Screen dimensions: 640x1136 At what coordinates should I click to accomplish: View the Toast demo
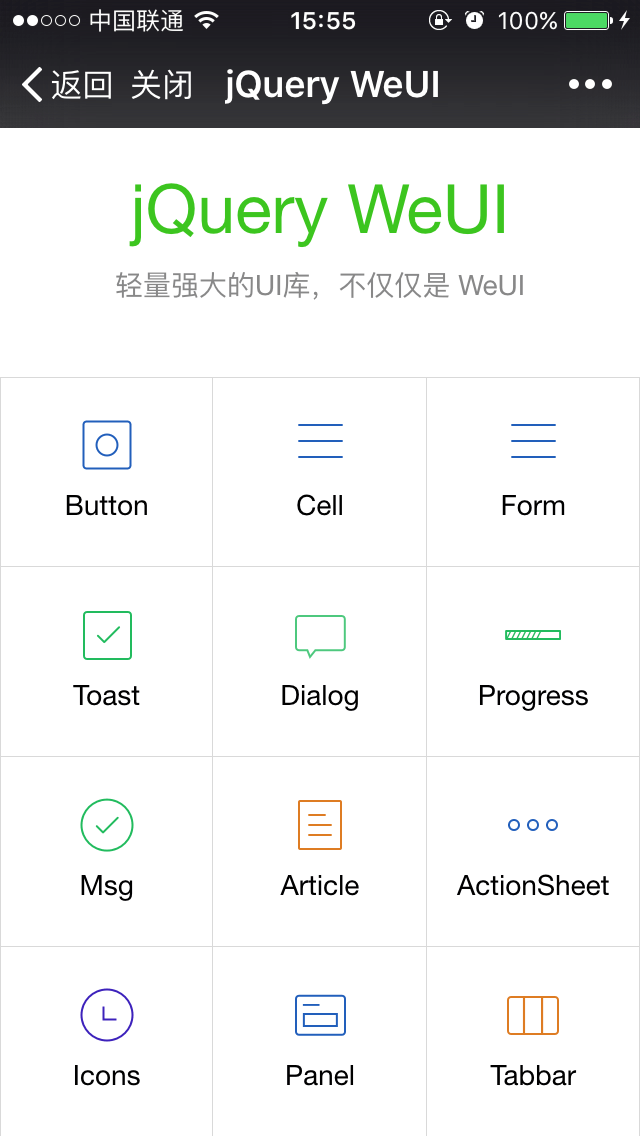tap(107, 661)
